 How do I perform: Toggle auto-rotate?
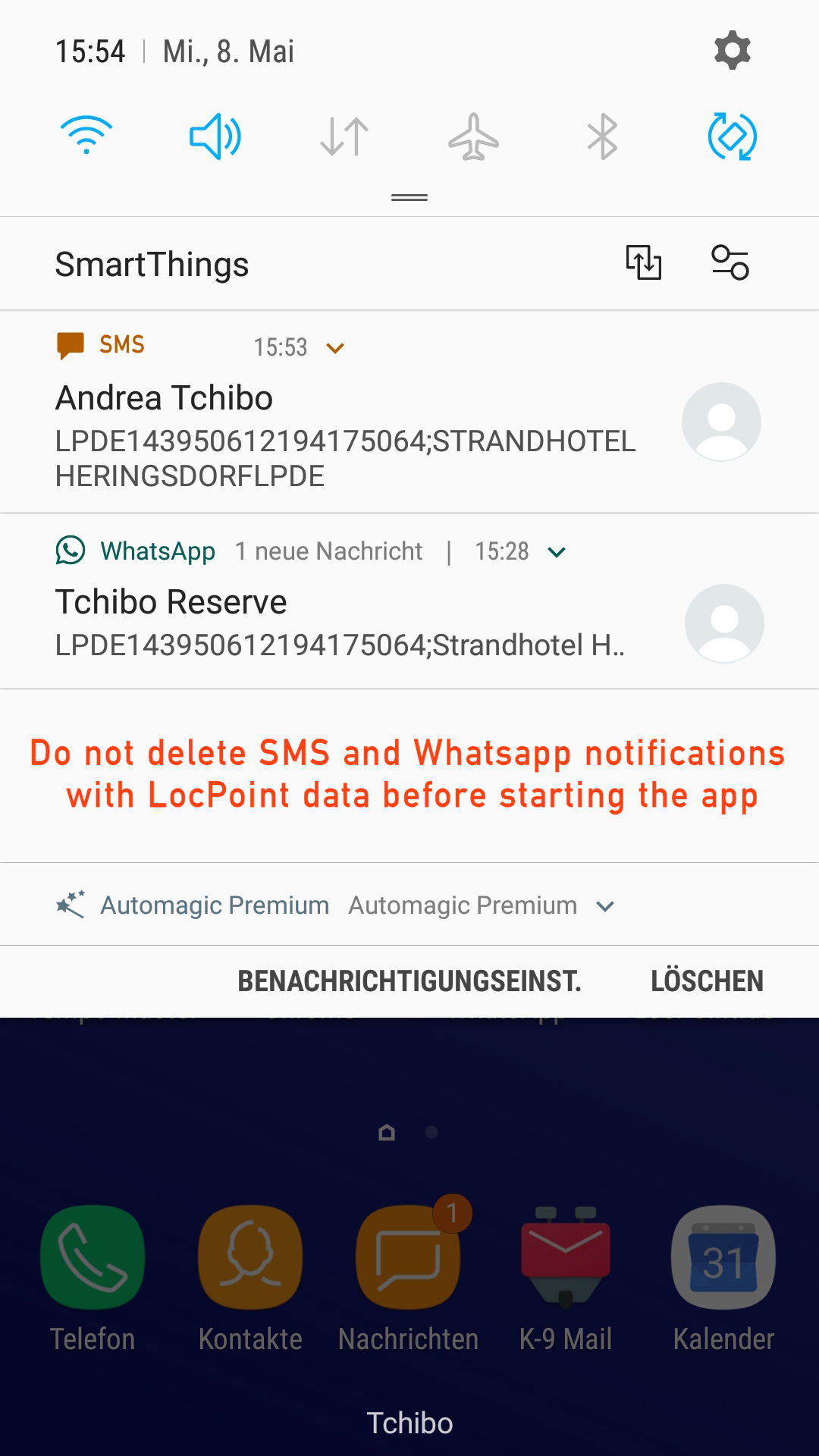732,136
